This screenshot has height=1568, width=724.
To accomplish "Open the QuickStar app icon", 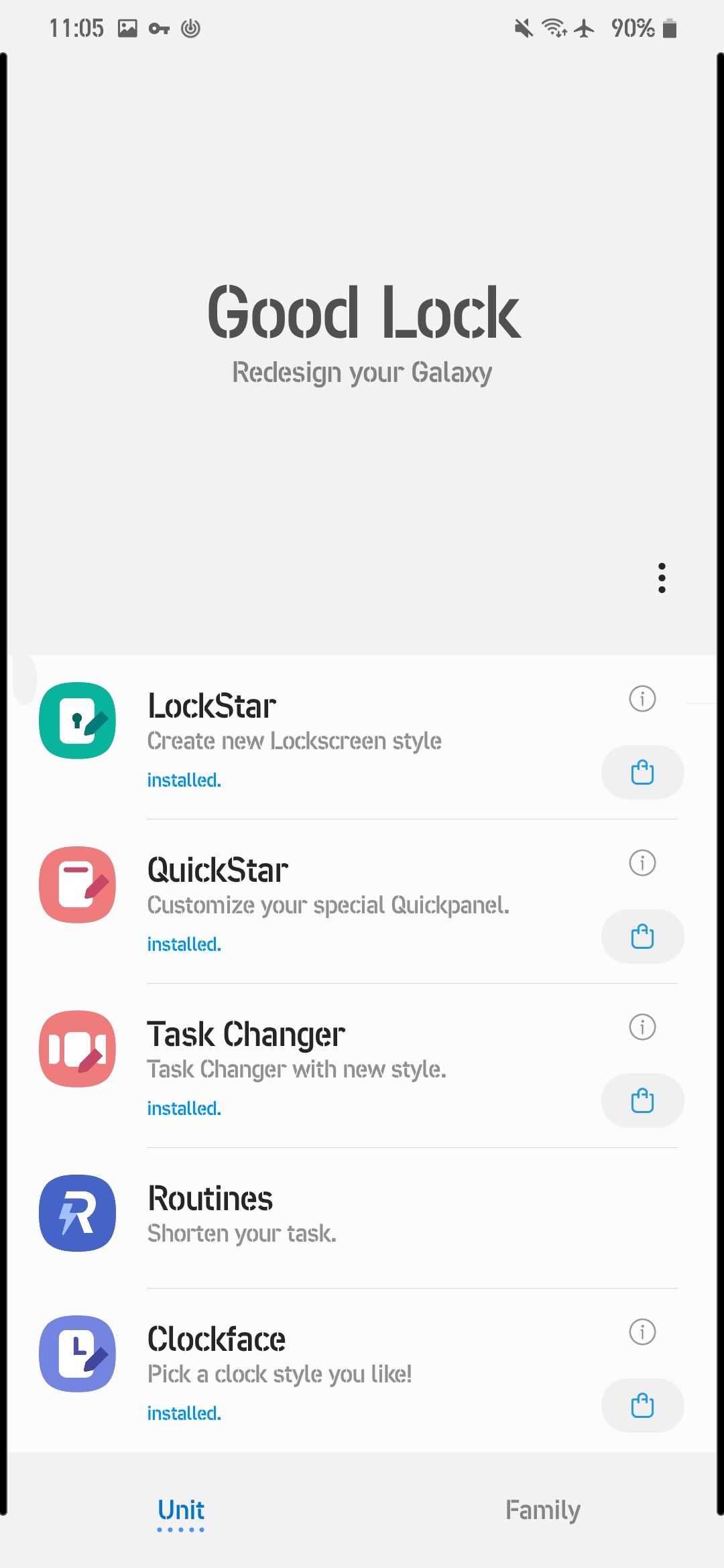I will tap(77, 885).
